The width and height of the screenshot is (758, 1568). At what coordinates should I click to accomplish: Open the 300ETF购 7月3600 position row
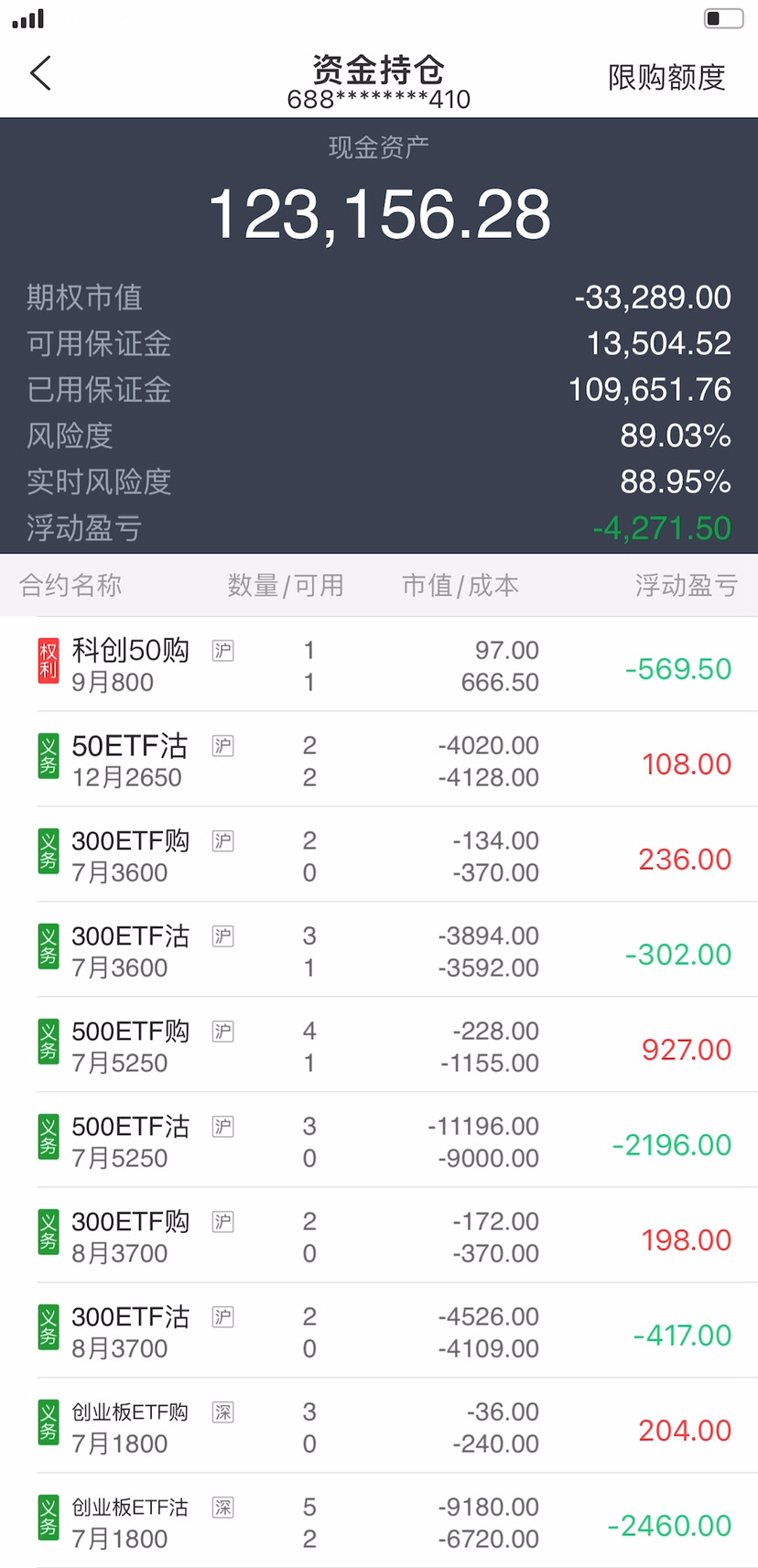click(x=379, y=856)
